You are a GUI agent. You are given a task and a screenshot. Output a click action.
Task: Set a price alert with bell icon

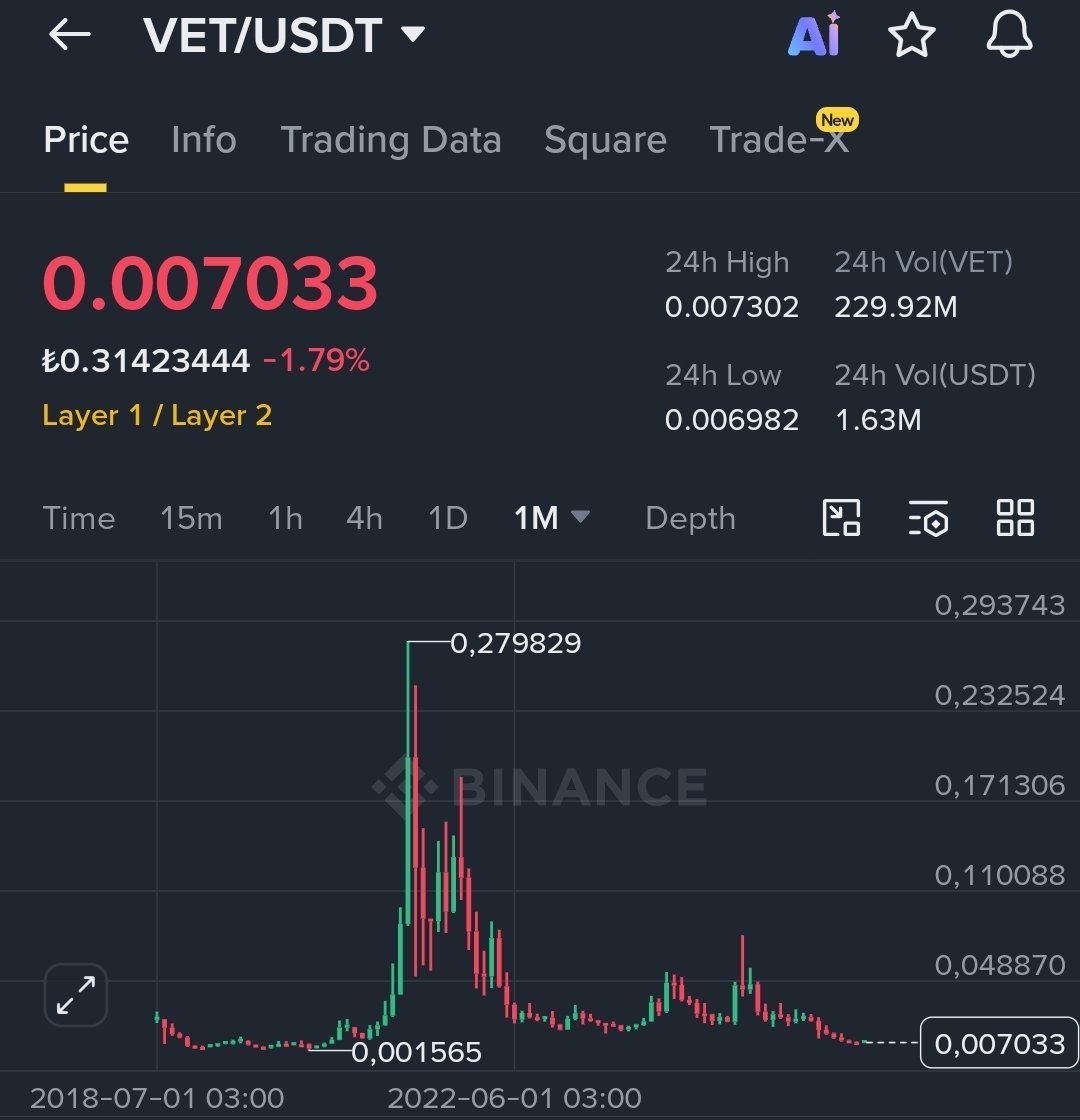coord(1009,36)
